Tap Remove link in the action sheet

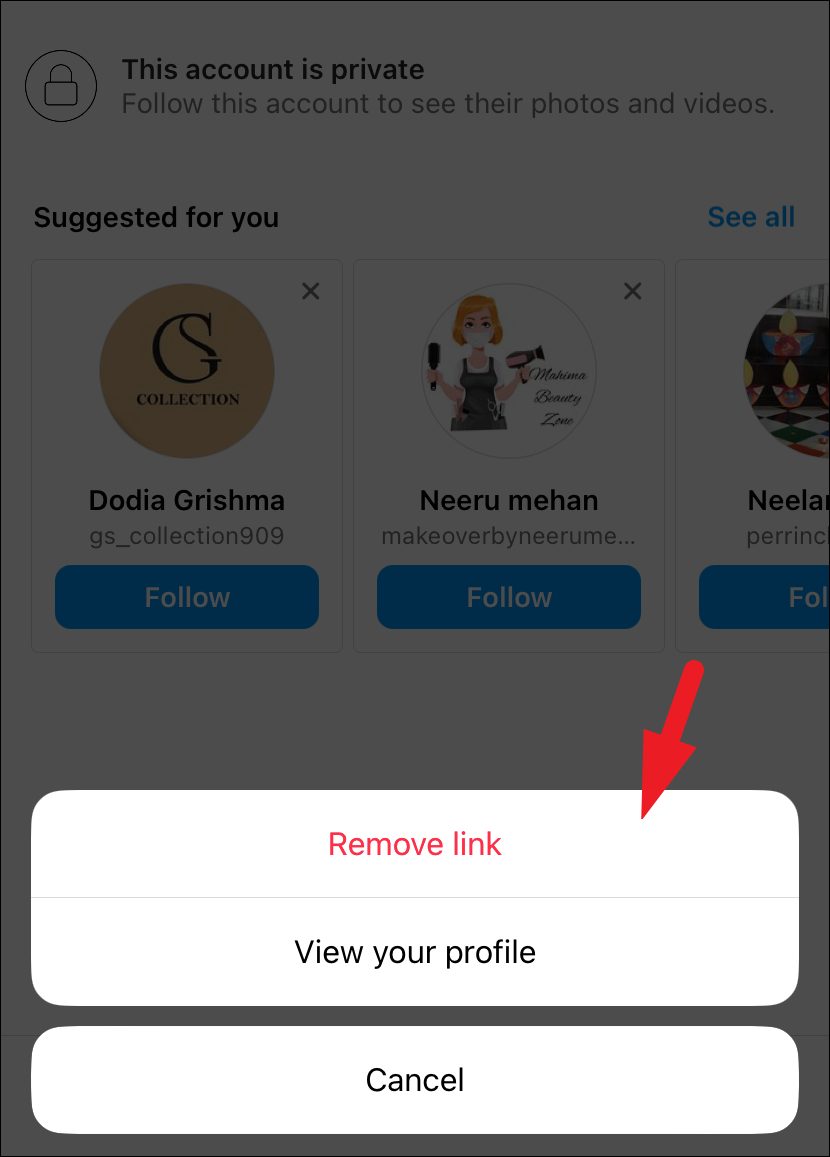pos(414,844)
